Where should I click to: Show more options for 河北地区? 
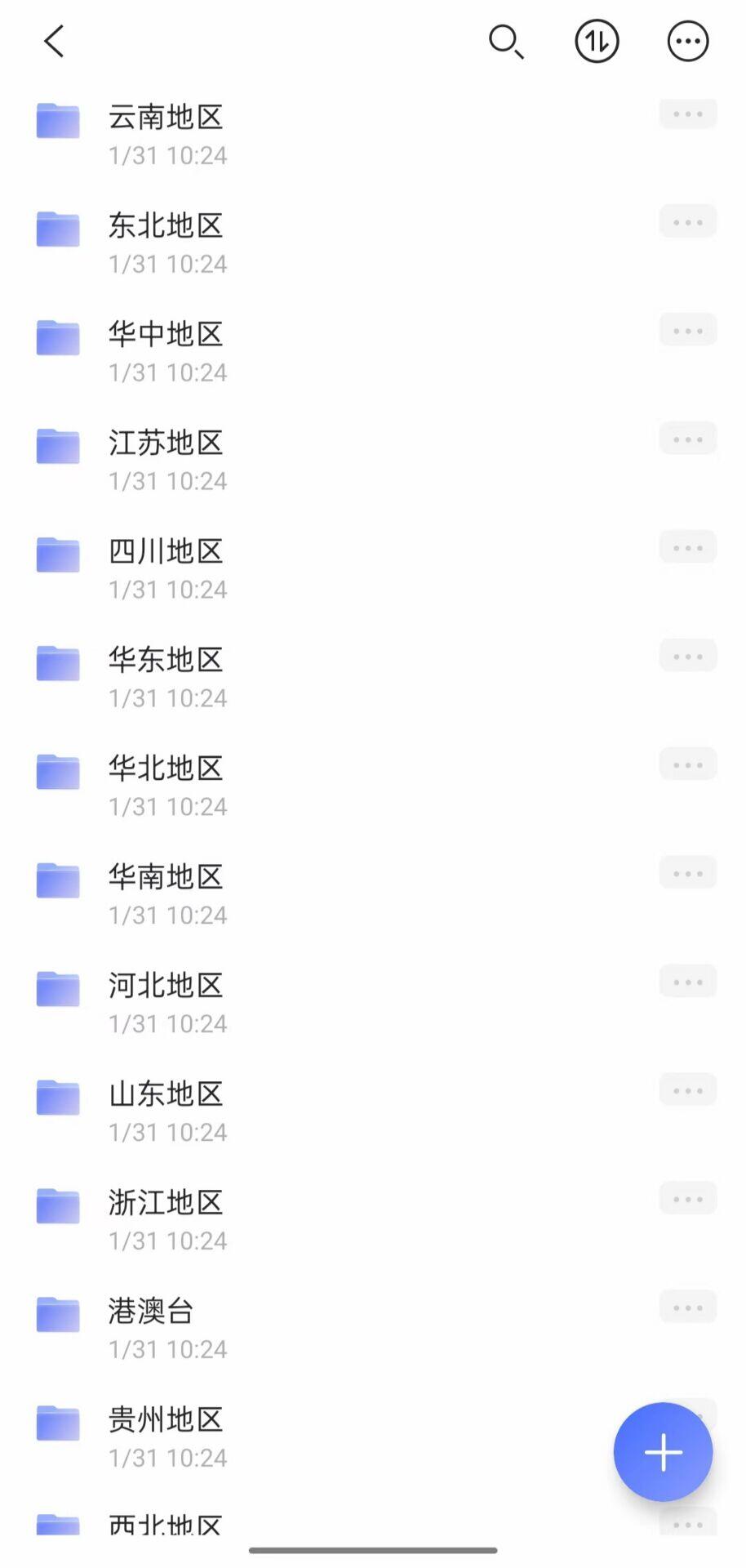pos(688,982)
